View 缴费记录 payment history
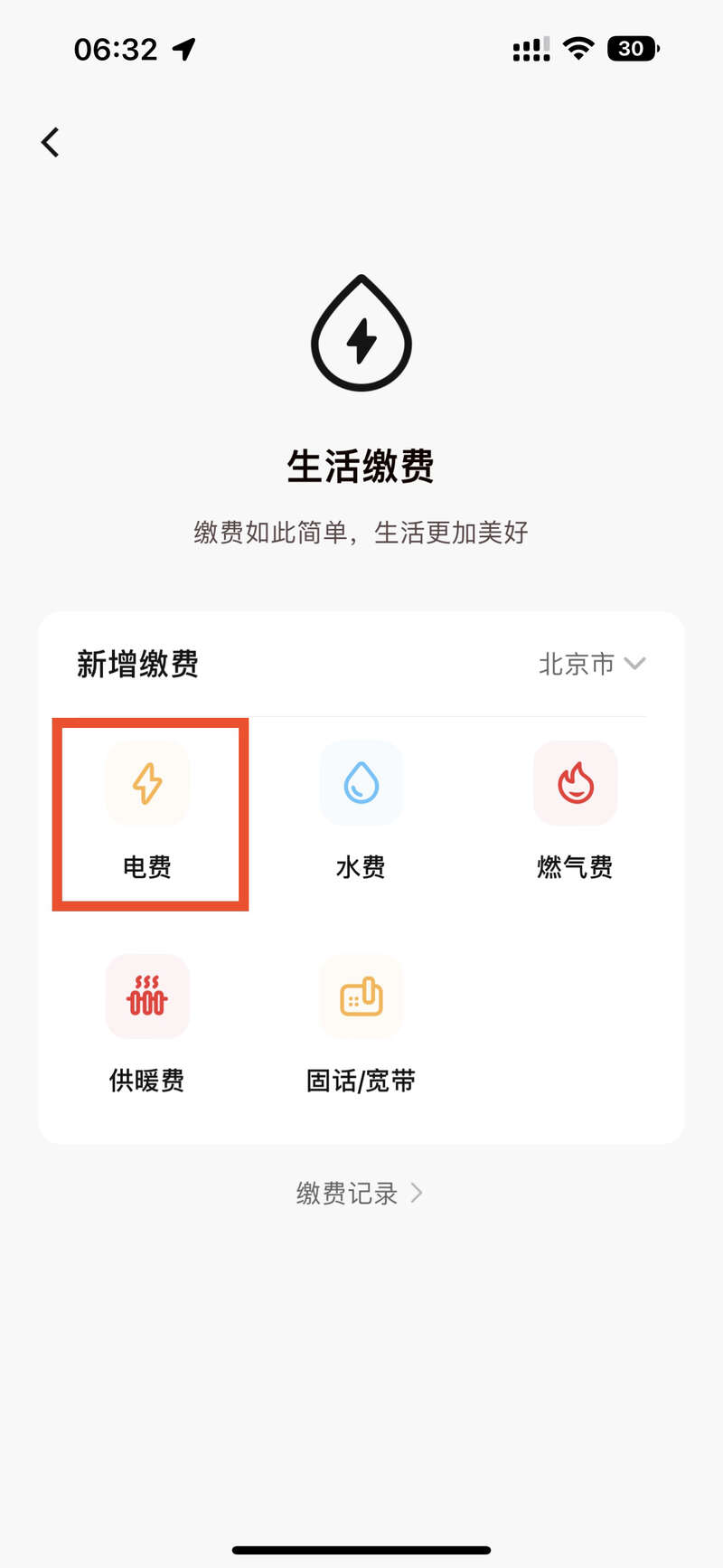The height and width of the screenshot is (1568, 723). click(x=360, y=1194)
